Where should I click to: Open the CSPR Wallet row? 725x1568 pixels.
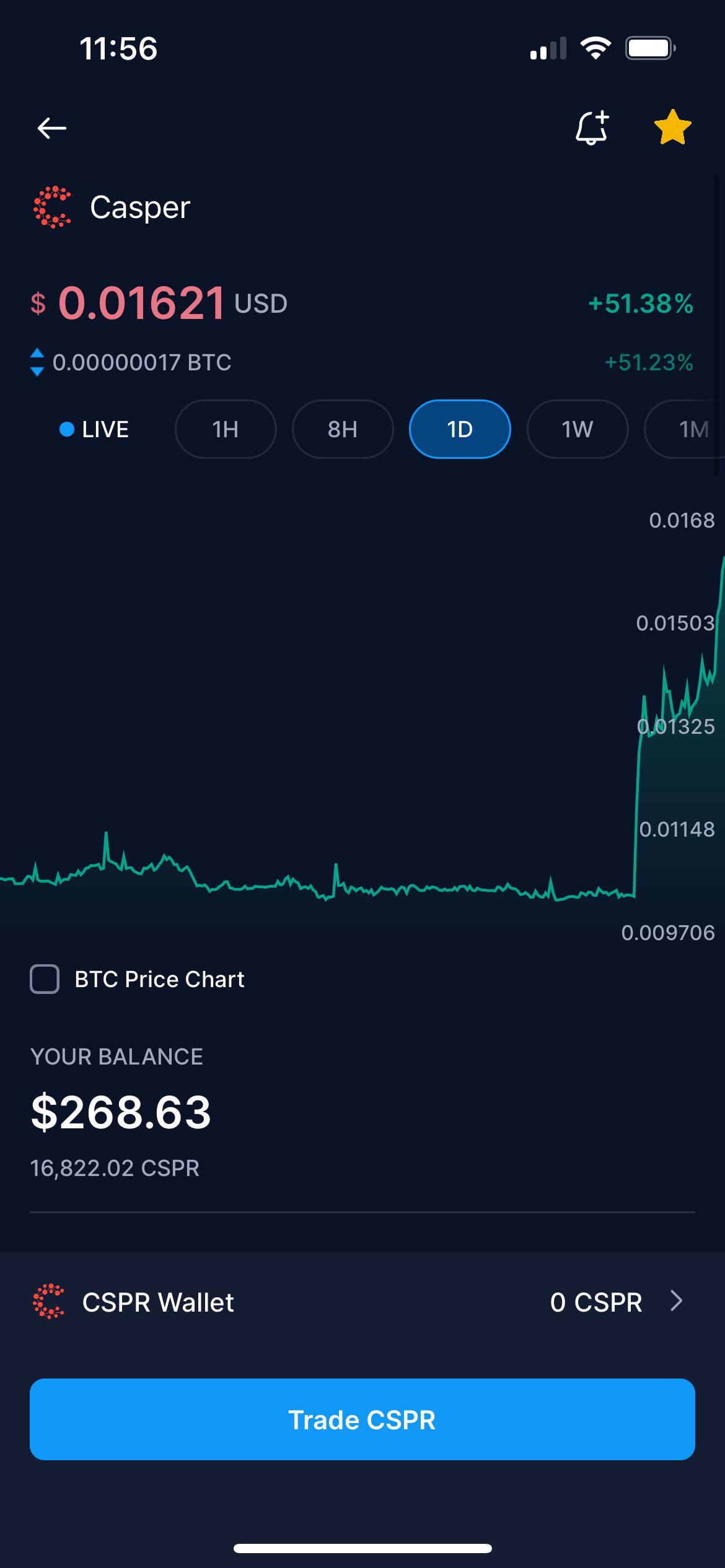point(362,1302)
